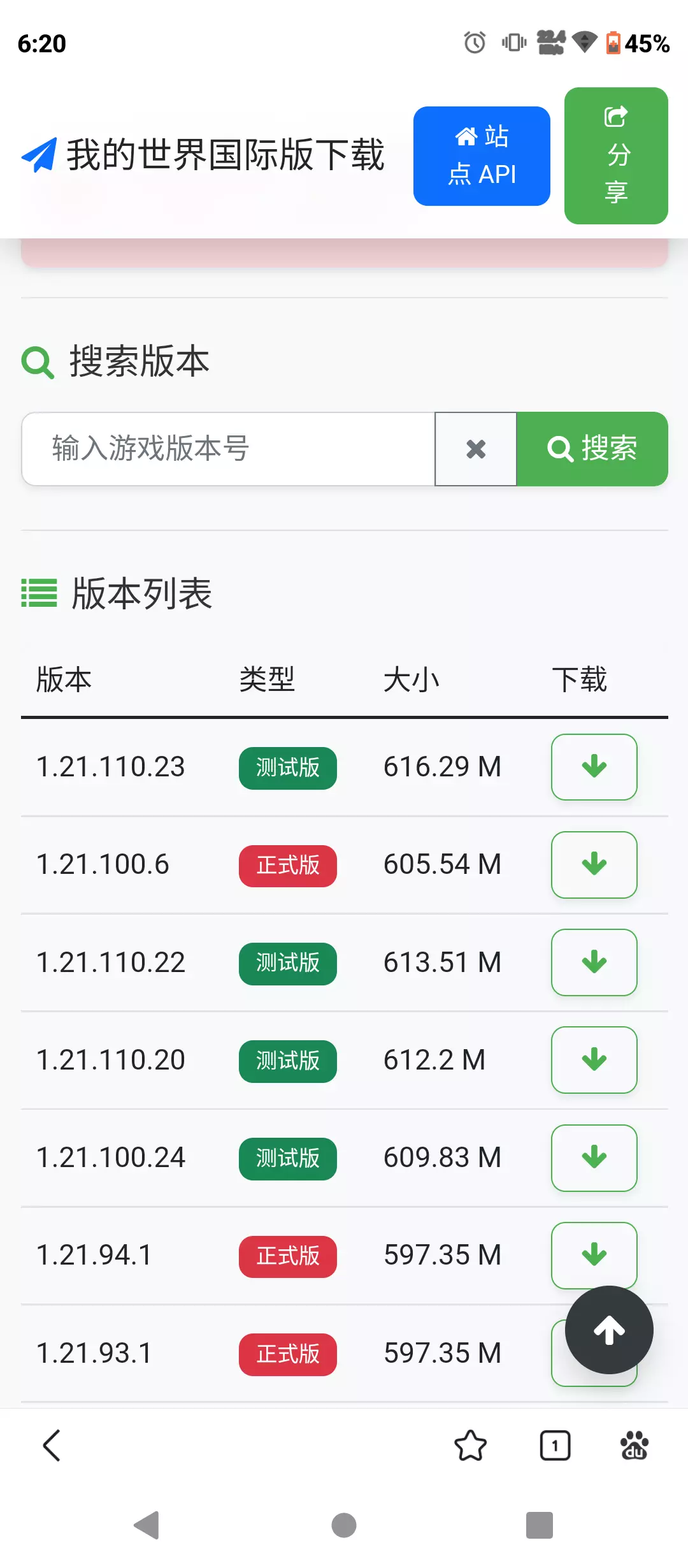This screenshot has height=1568, width=688.
Task: Download version 1.21.100.24
Action: point(594,1158)
